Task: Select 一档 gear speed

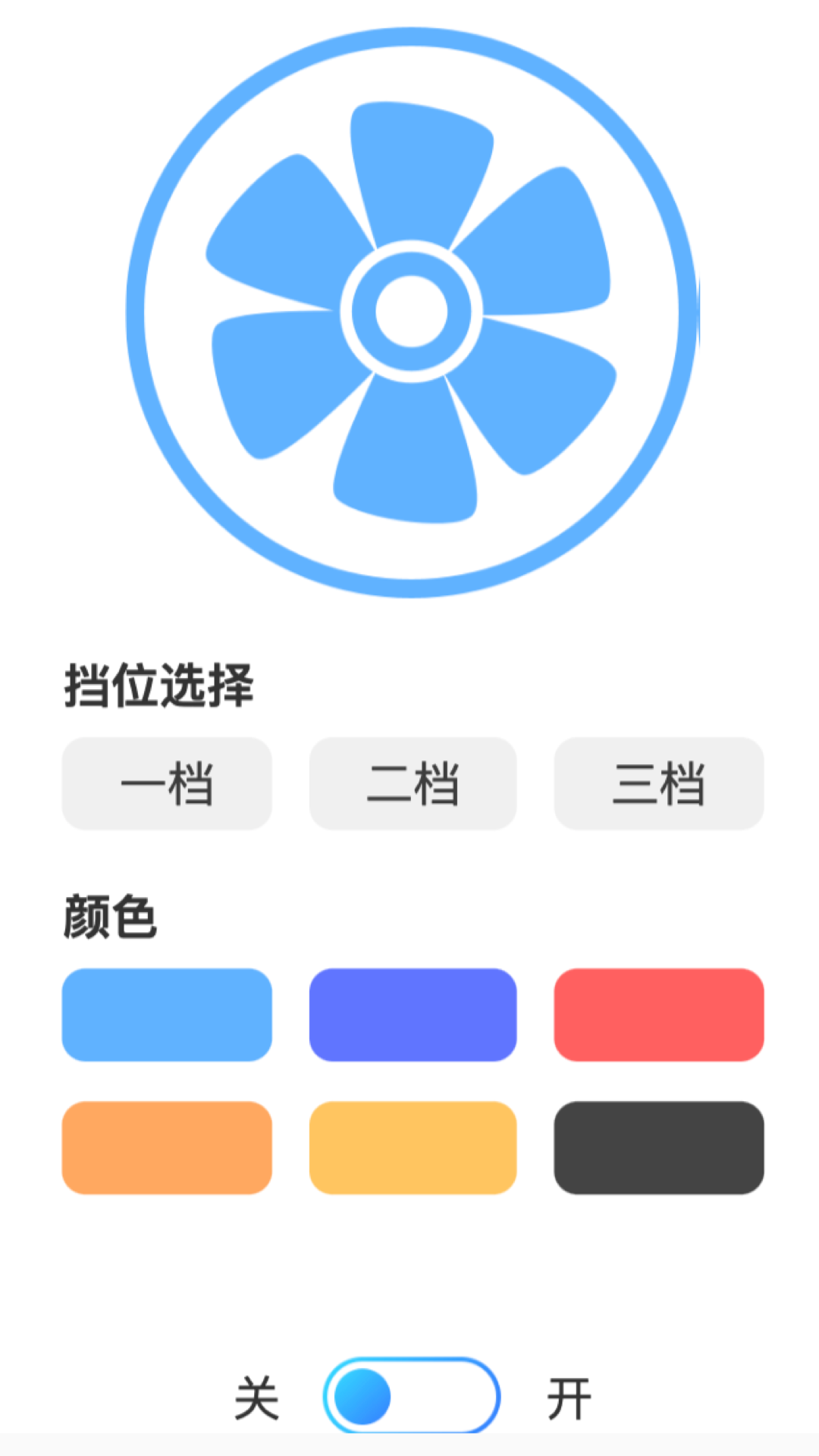Action: pos(166,784)
